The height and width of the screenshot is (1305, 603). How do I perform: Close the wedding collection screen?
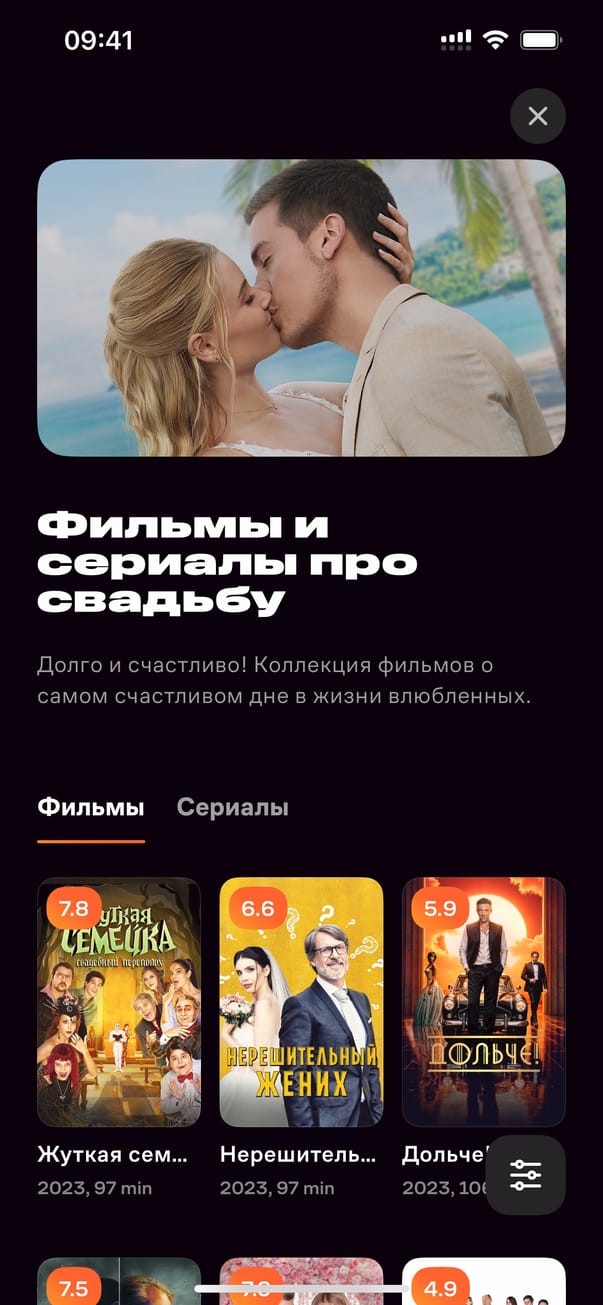(x=538, y=117)
